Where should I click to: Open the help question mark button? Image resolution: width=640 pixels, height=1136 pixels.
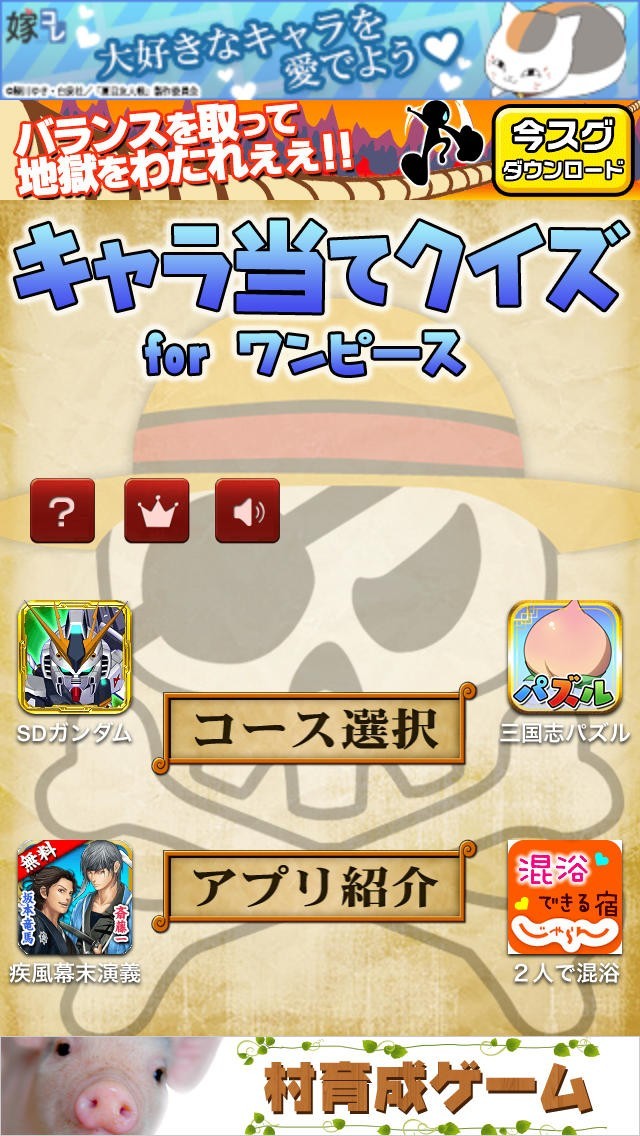pyautogui.click(x=62, y=510)
